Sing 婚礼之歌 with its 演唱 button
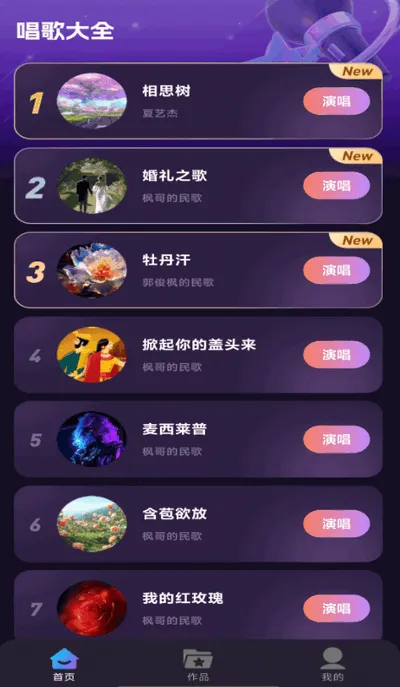This screenshot has height=687, width=400. tap(336, 186)
